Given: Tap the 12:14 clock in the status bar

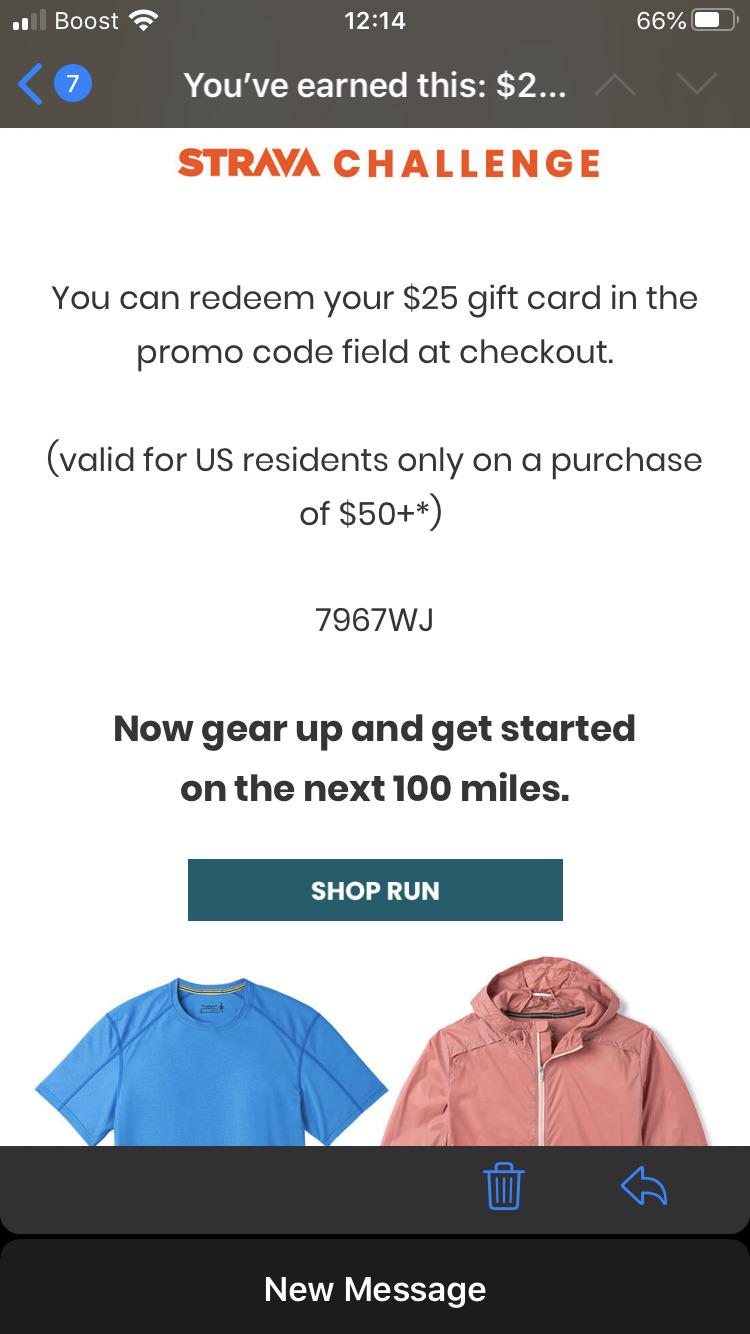Looking at the screenshot, I should tap(375, 19).
